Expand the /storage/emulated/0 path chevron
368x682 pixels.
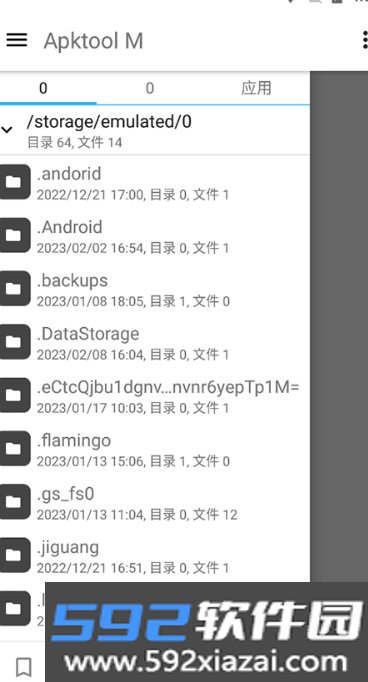pyautogui.click(x=7, y=130)
